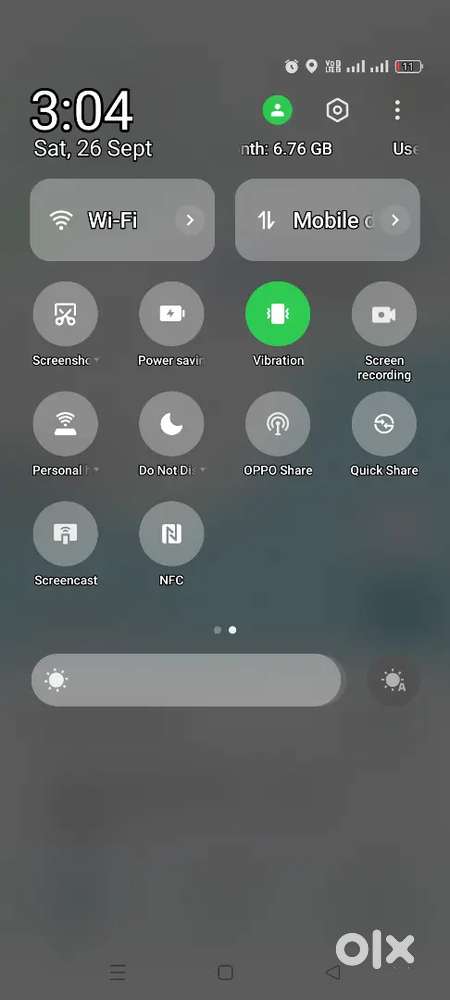This screenshot has height=1000, width=450.
Task: Go back with the navigation bar arrow
Action: [333, 972]
